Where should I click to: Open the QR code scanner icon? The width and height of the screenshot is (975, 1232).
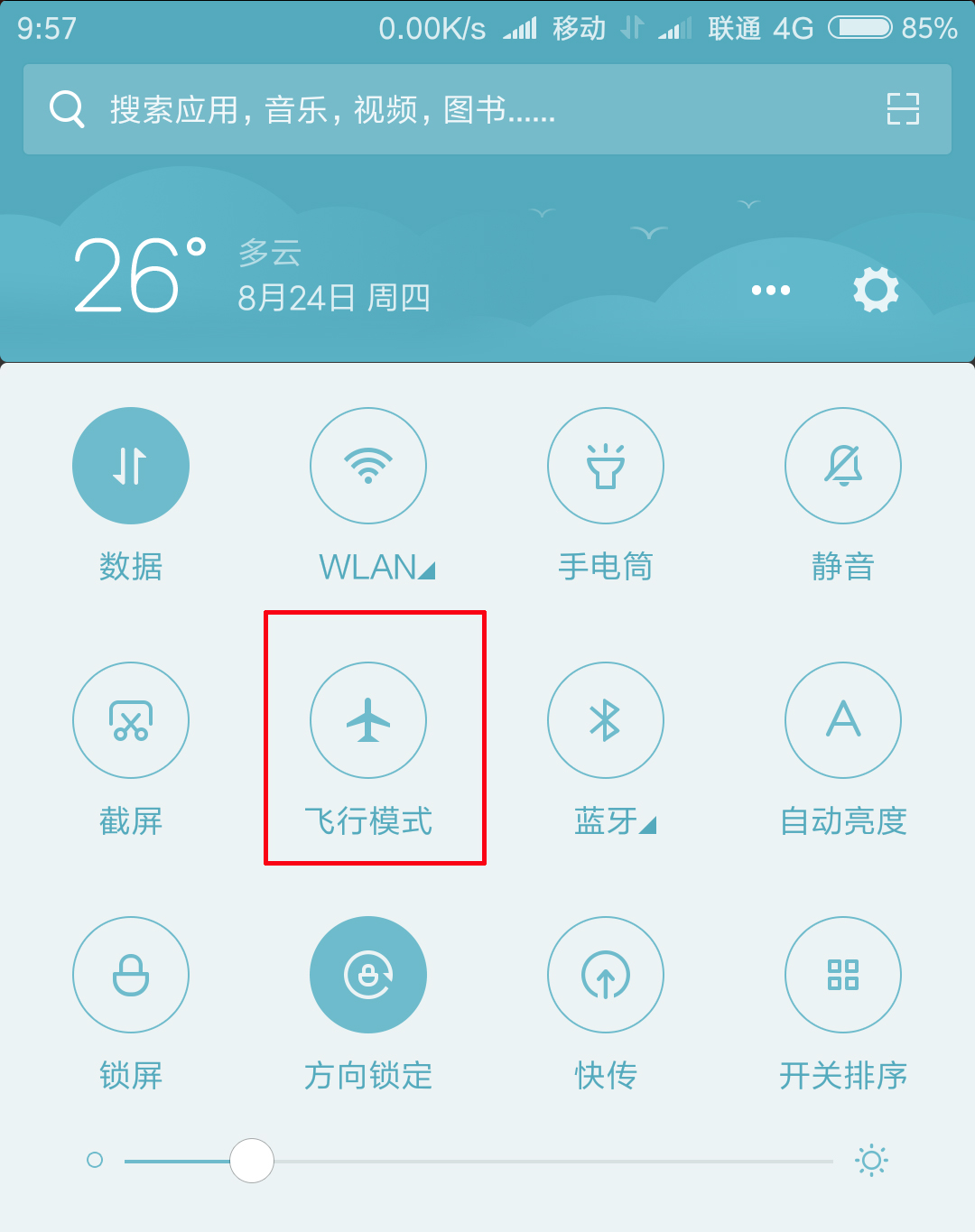(903, 108)
